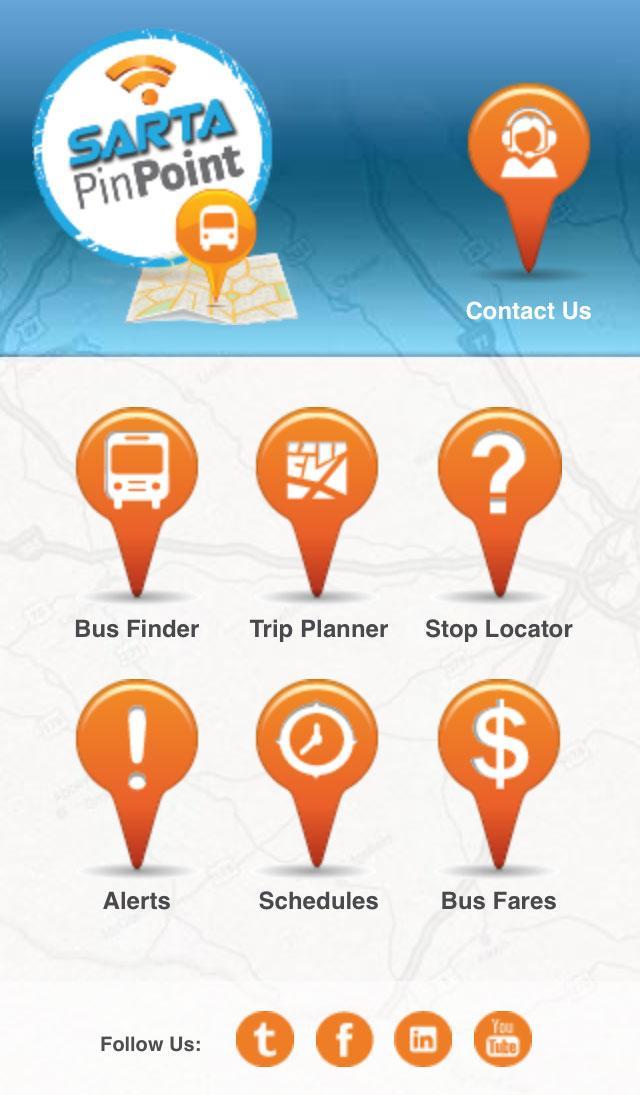640x1095 pixels.
Task: Follow SARTA on Twitter
Action: click(265, 1040)
